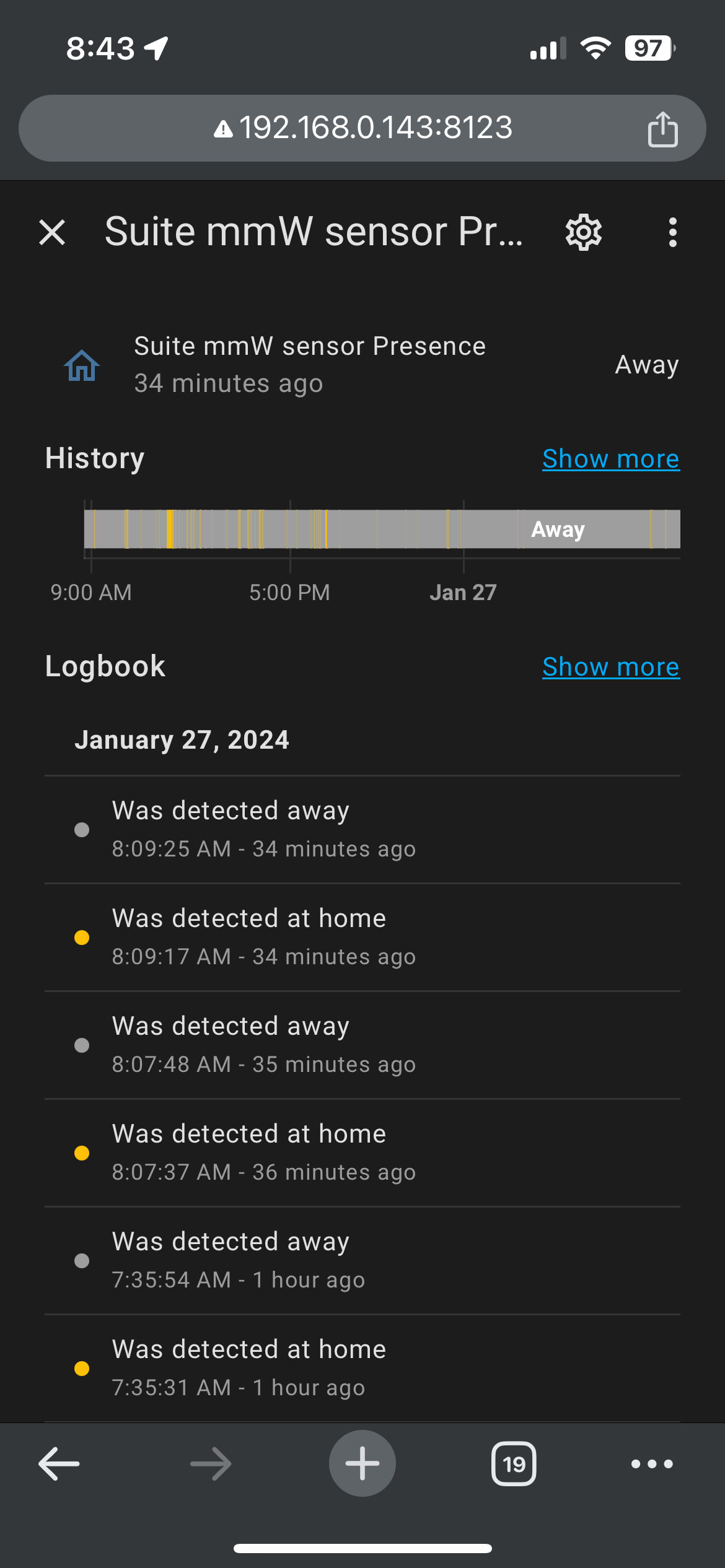Viewport: 725px width, 1568px height.
Task: Open the 8:09:25 AM detected away entry
Action: (362, 829)
